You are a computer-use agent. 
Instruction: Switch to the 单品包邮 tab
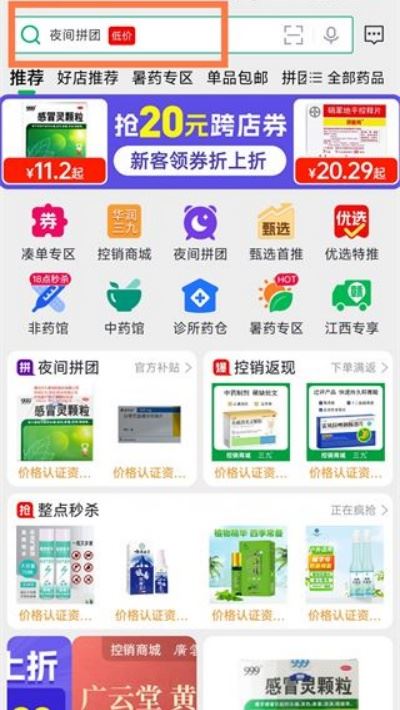point(237,78)
